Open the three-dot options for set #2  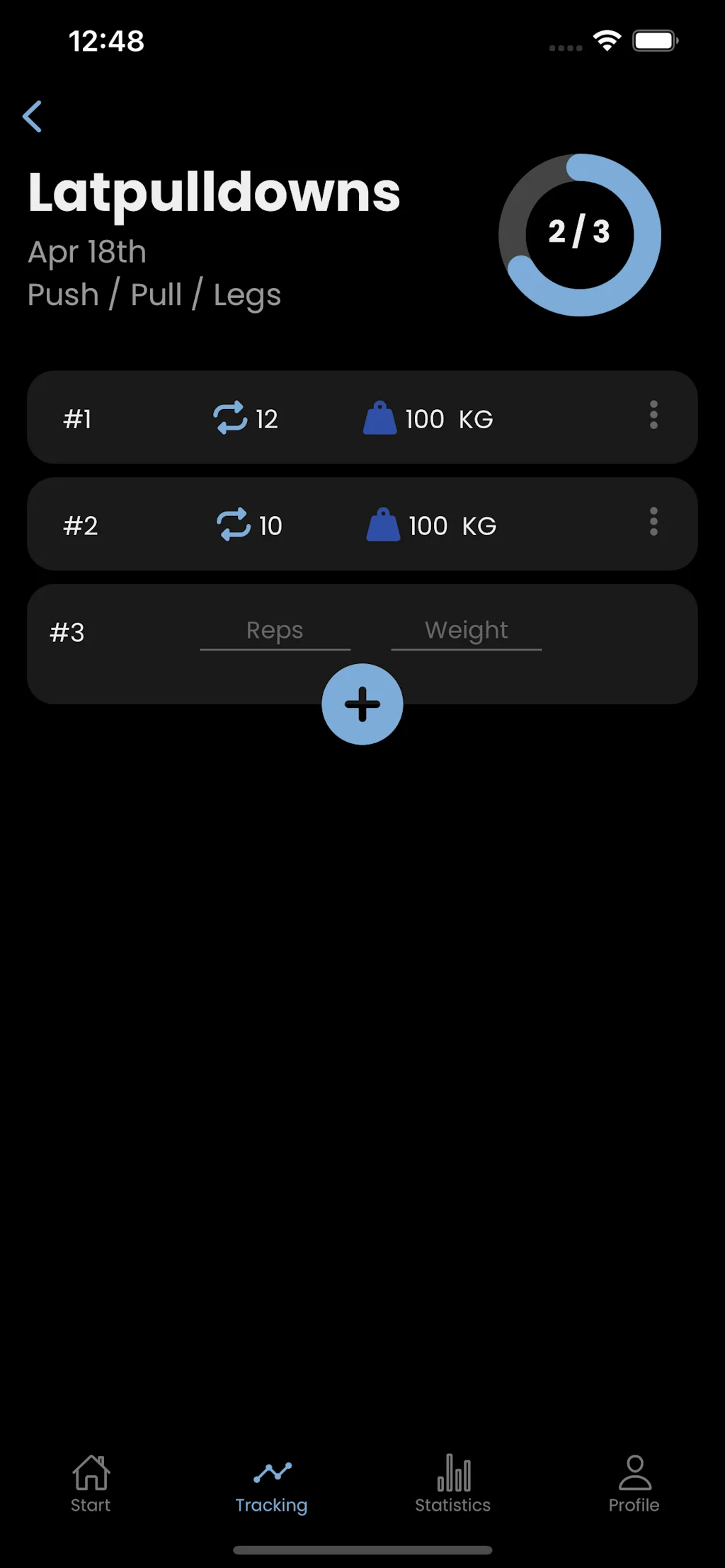[653, 523]
